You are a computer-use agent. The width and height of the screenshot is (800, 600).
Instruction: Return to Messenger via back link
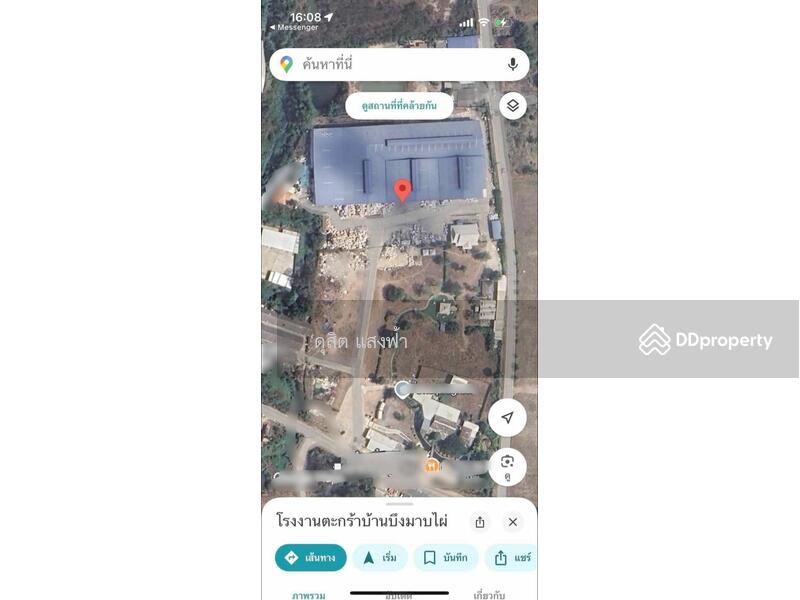click(x=294, y=27)
